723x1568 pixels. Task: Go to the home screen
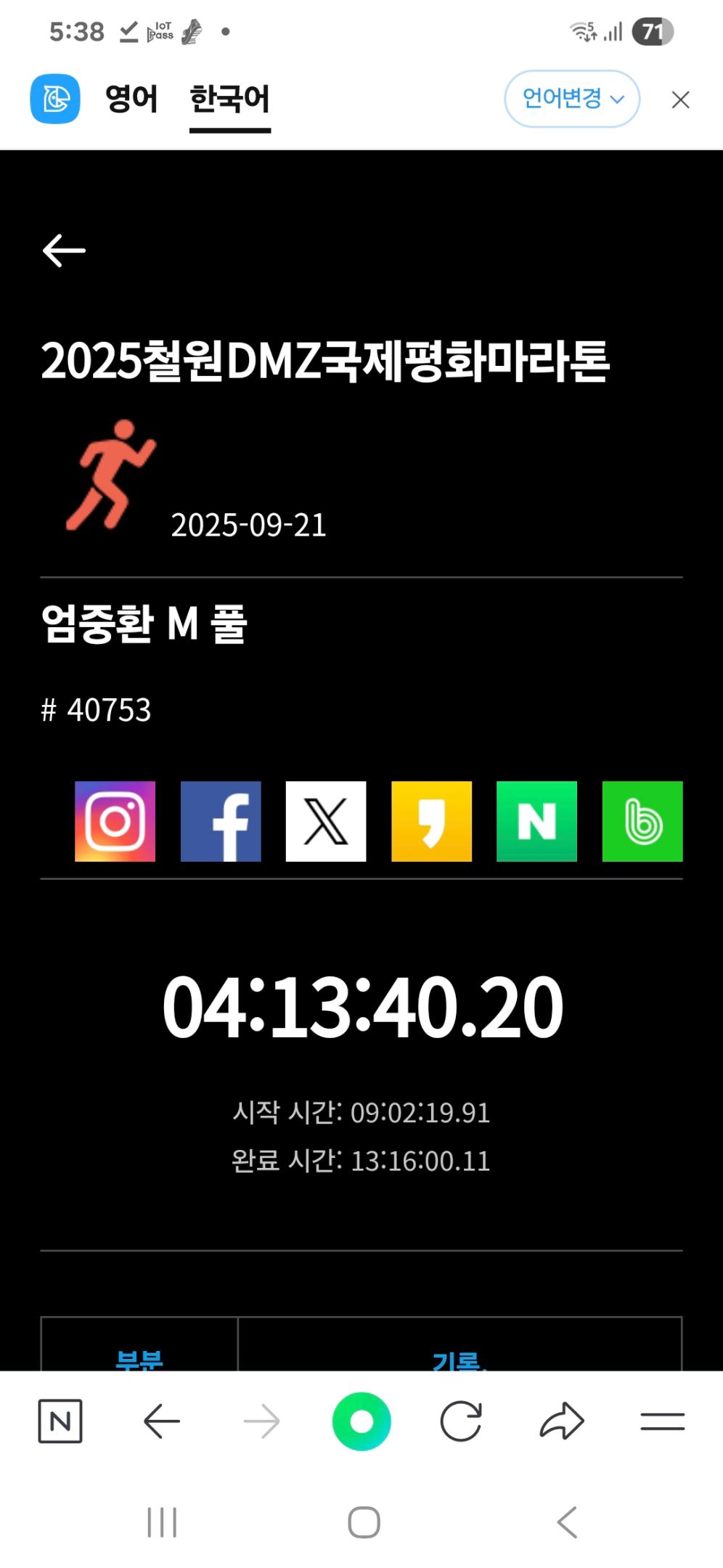tap(364, 1522)
